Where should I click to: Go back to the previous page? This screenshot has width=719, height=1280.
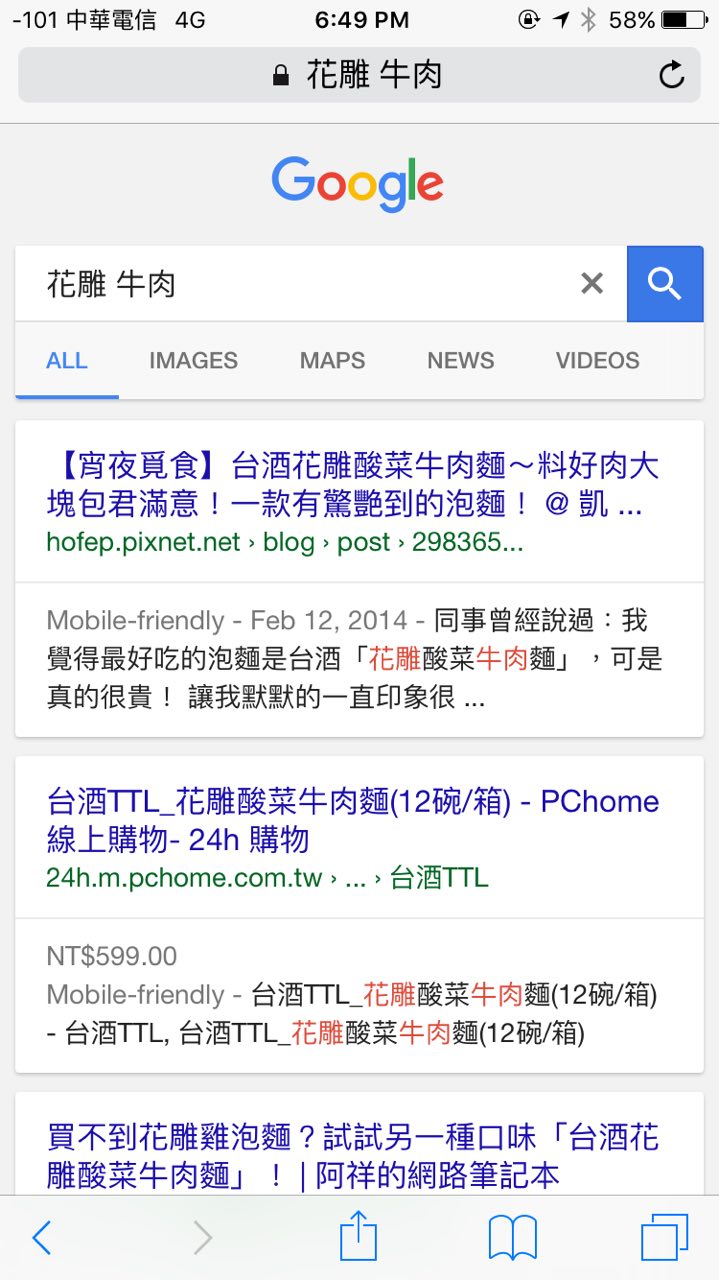[x=42, y=1238]
